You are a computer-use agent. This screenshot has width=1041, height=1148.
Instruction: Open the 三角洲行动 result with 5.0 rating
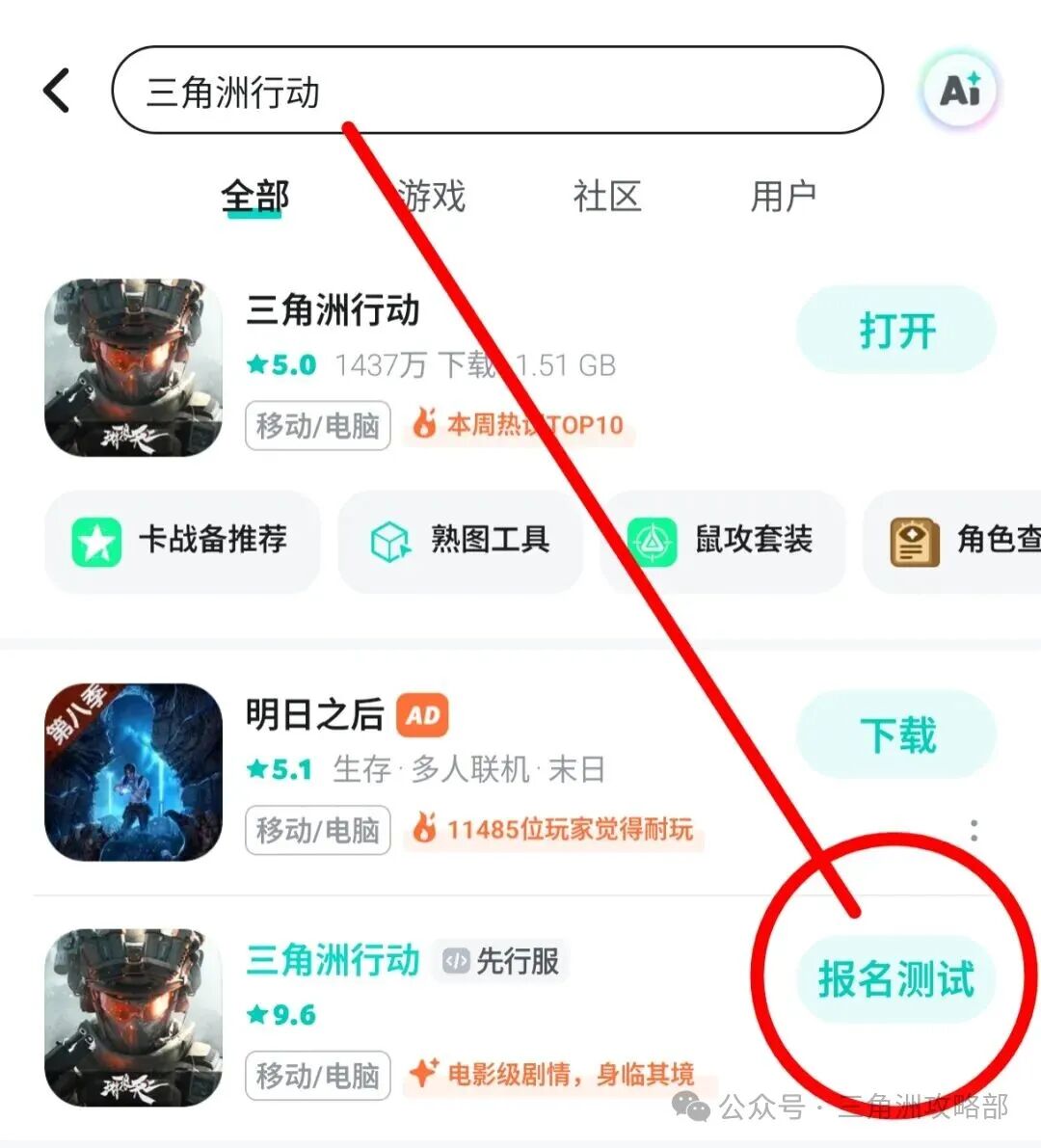tap(333, 311)
